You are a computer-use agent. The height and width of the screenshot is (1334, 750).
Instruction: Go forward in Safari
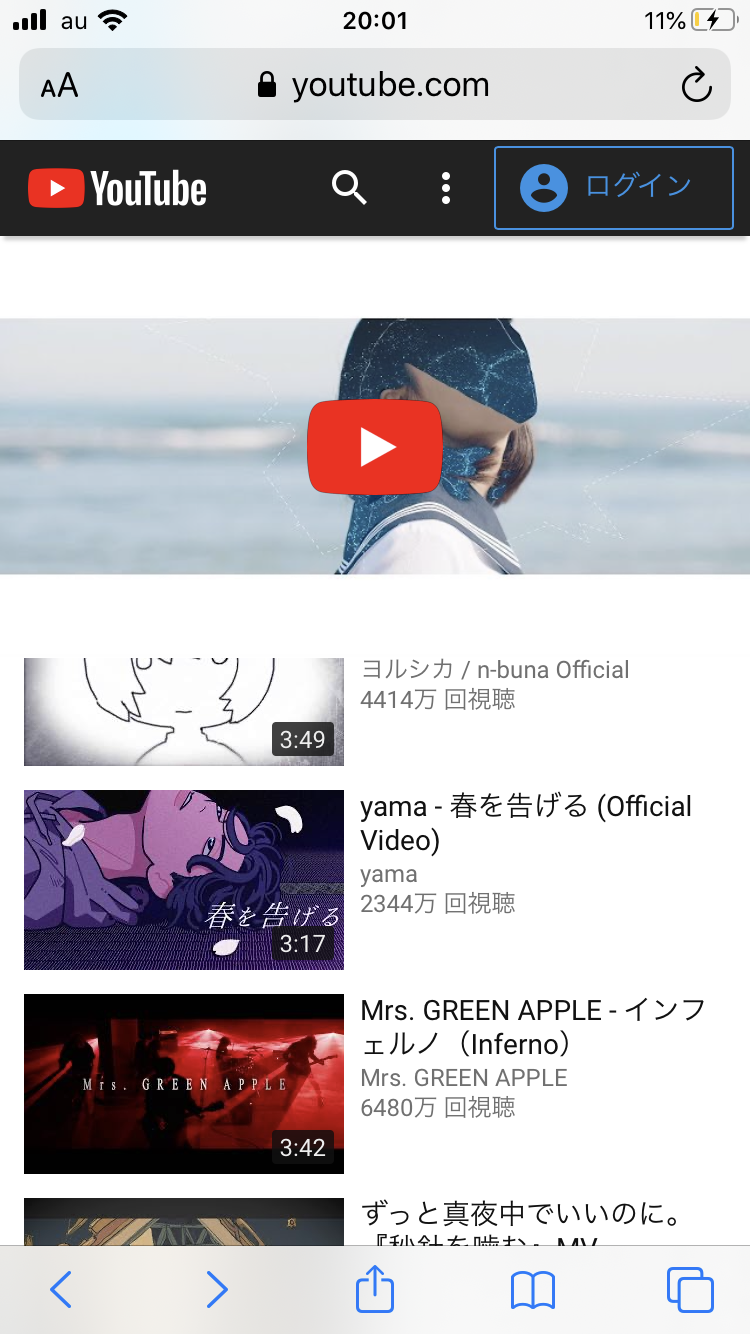coord(217,1290)
